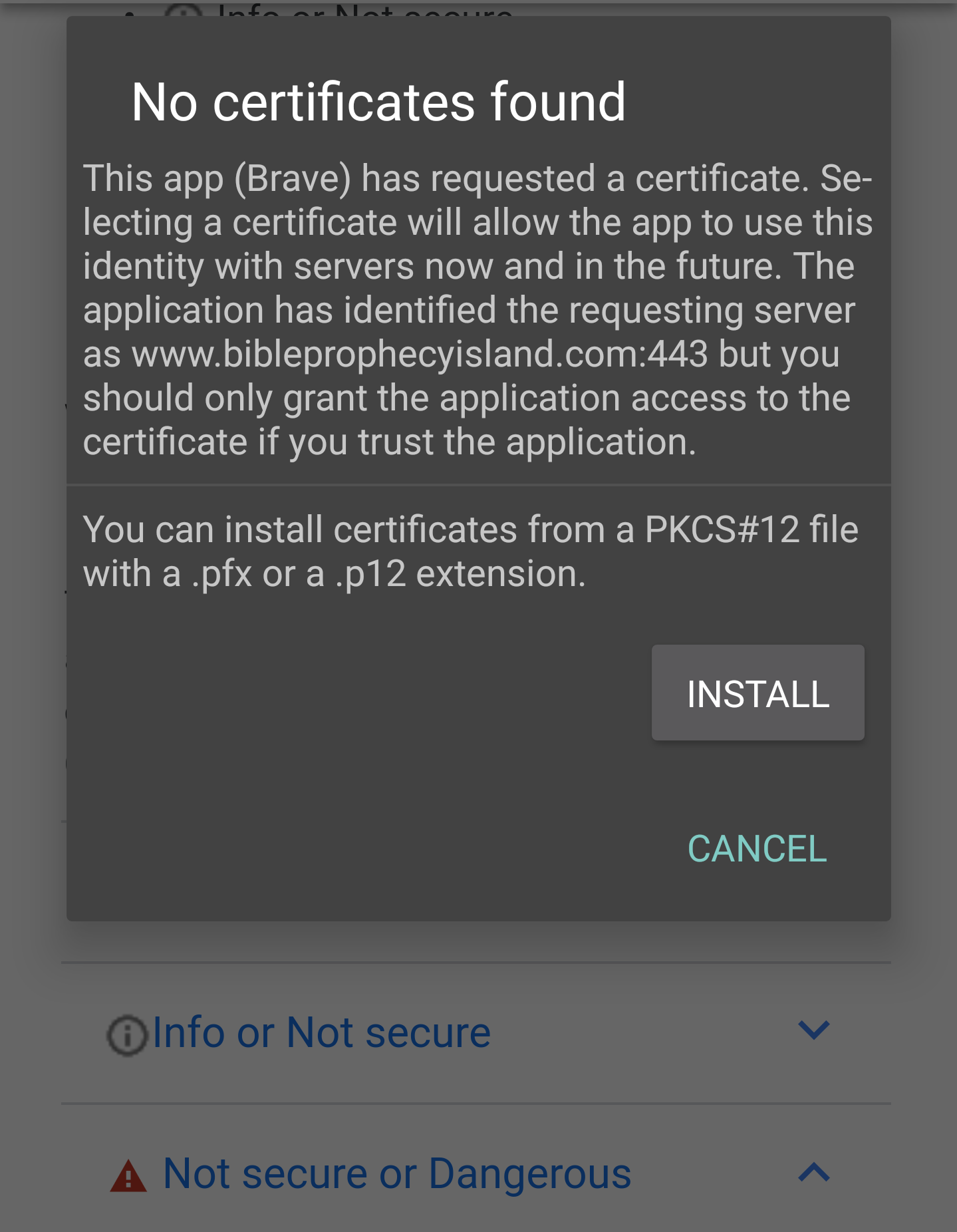
Task: Tap INSTALL to add a certificate
Action: (757, 693)
